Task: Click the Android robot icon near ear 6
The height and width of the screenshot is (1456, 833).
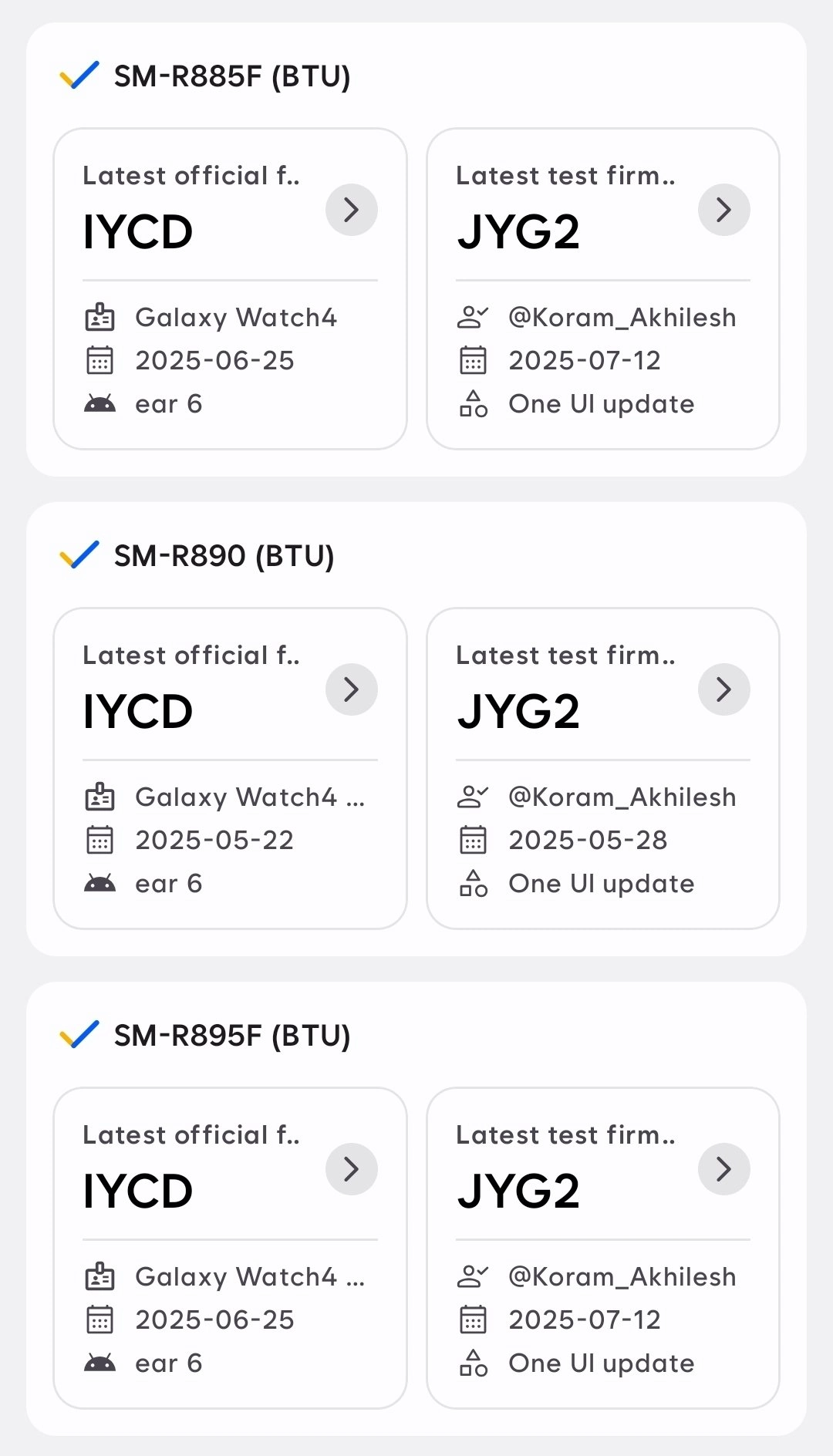Action: (101, 403)
